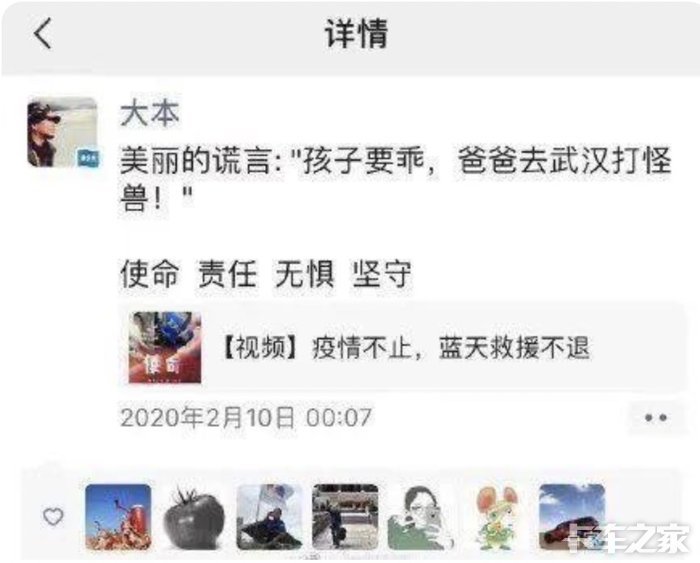Open the tomato avatar in the likes row
700x563 pixels.
(193, 517)
